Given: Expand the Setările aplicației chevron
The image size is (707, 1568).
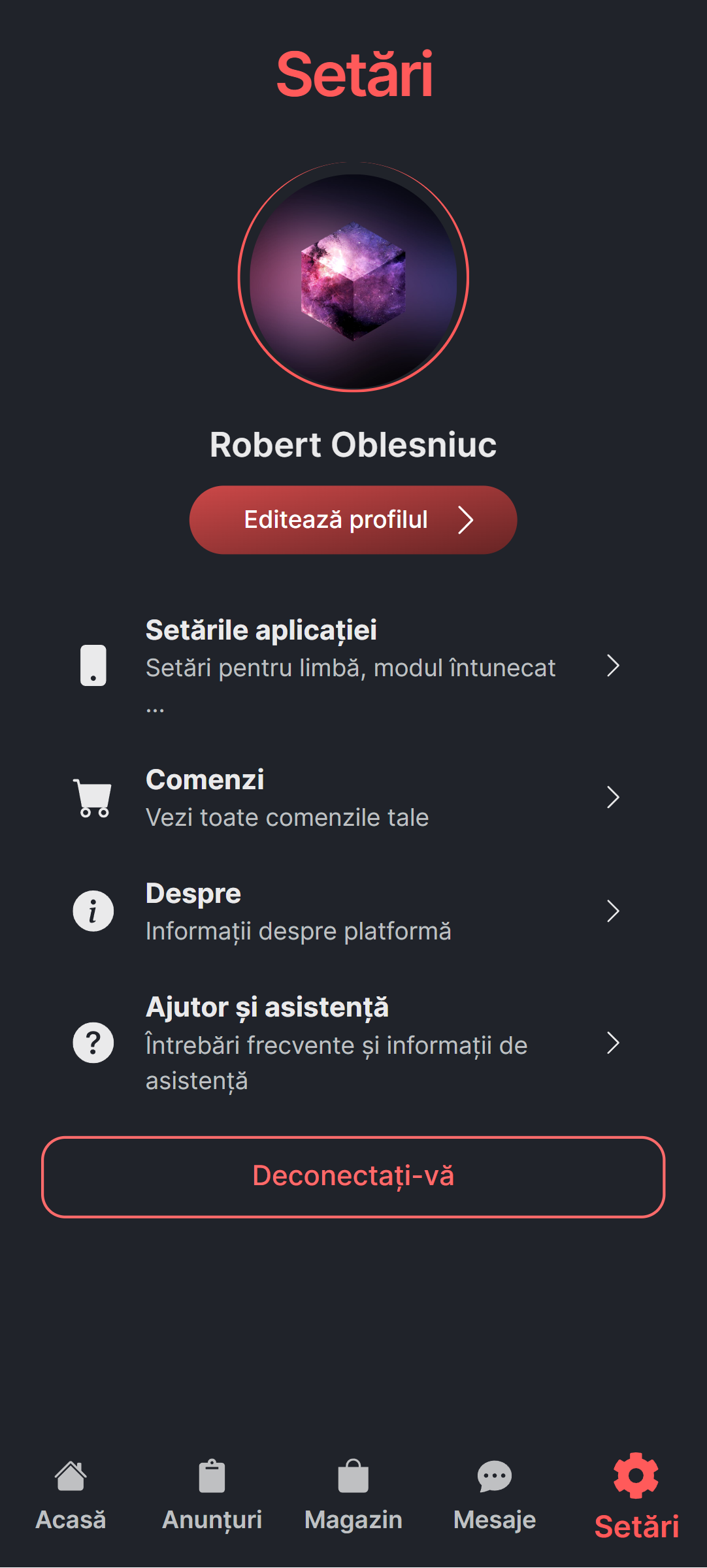Looking at the screenshot, I should (613, 666).
